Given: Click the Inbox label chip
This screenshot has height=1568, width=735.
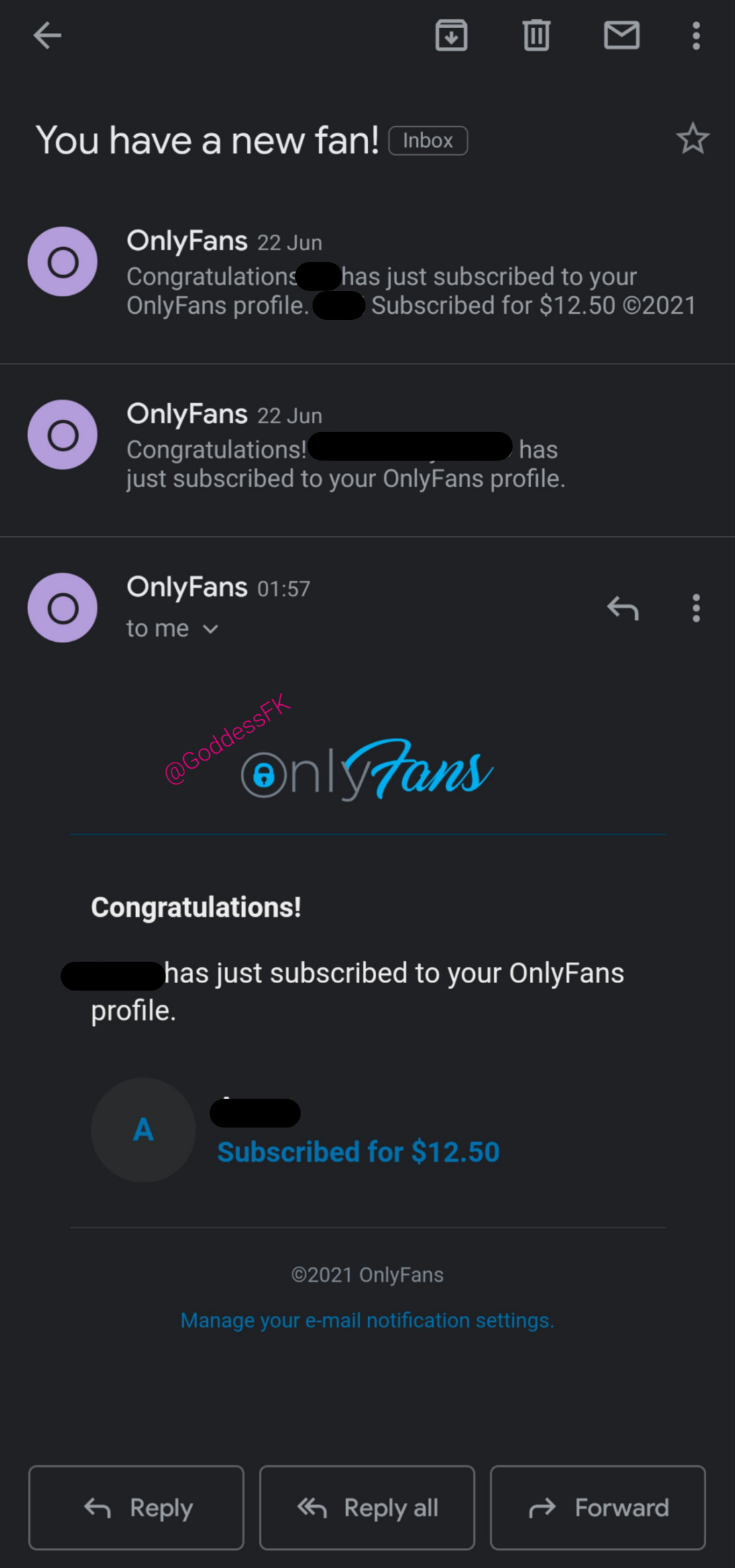Looking at the screenshot, I should coord(428,140).
